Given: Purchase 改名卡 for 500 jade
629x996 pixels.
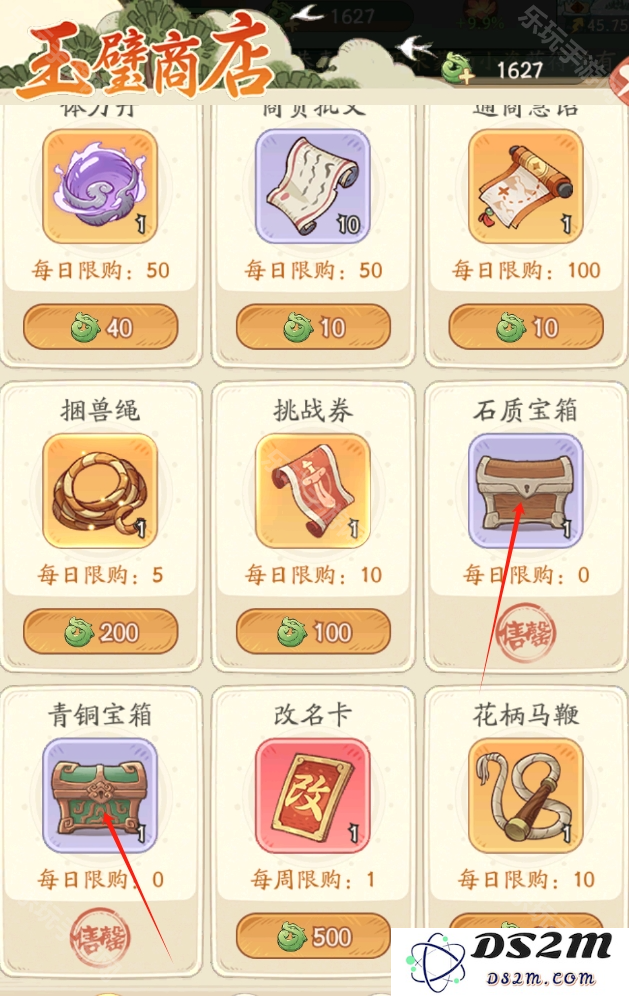Looking at the screenshot, I should (x=313, y=937).
